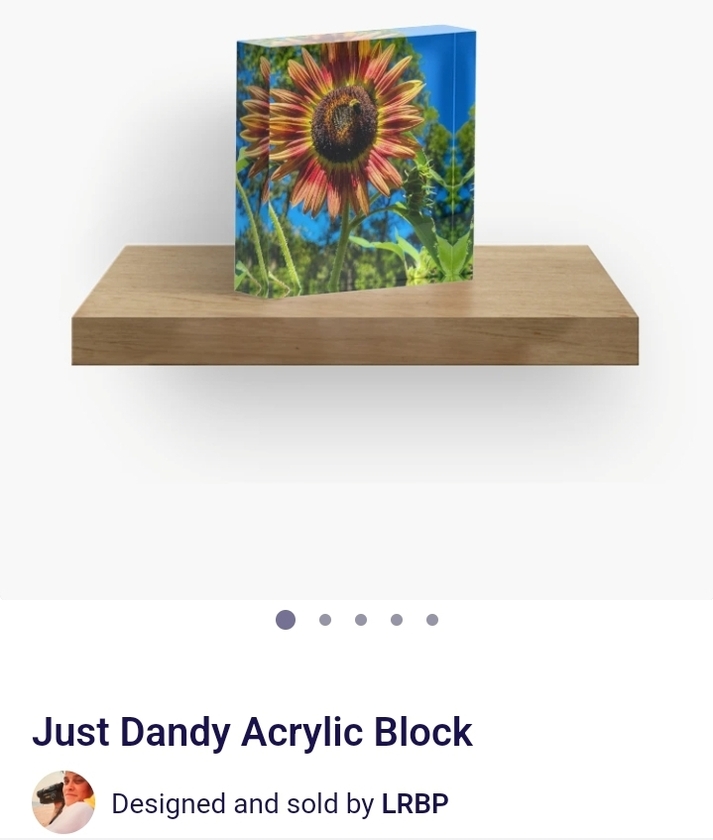The height and width of the screenshot is (840, 713).
Task: Open the LRBP seller shop link
Action: 415,803
